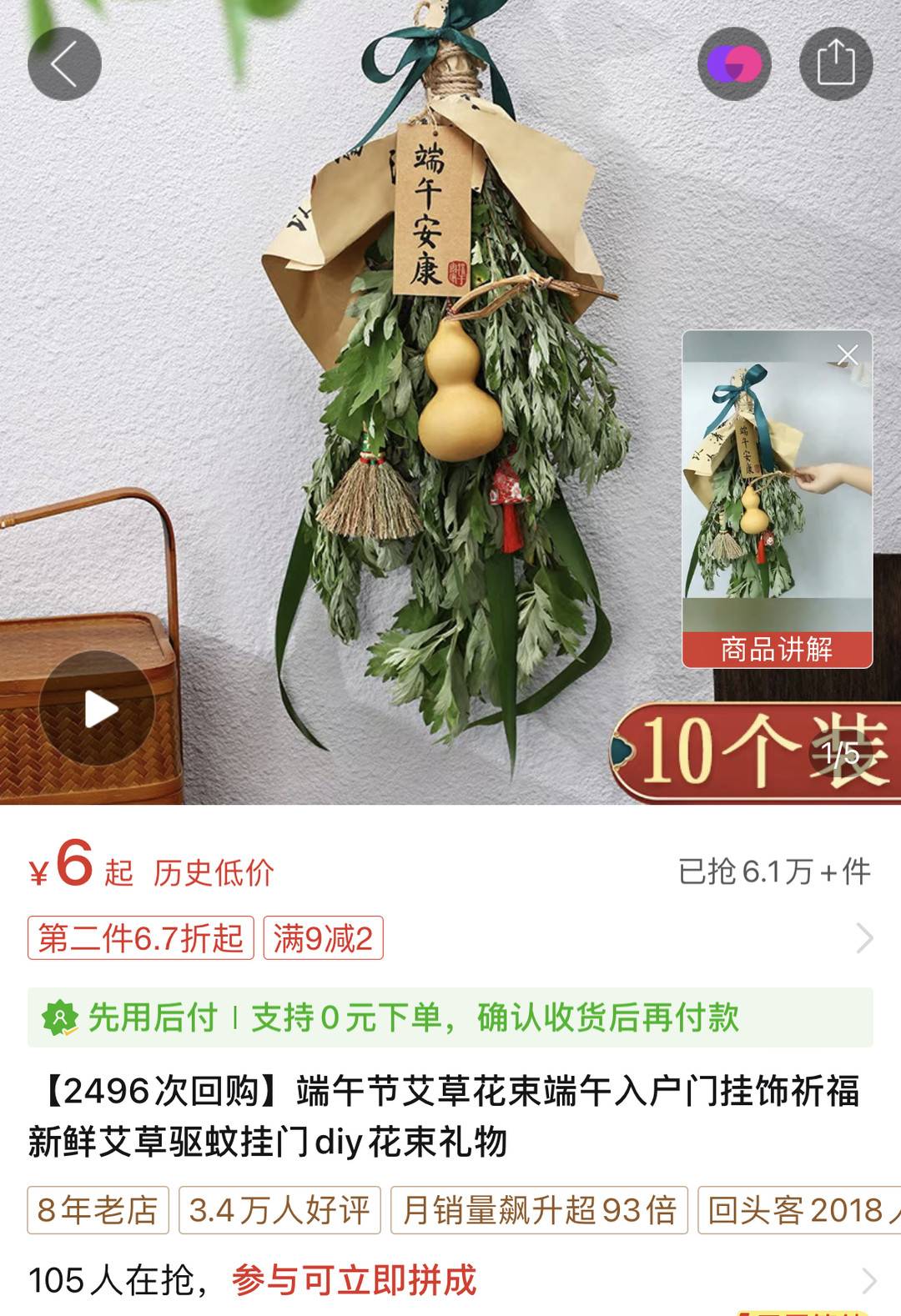Share this product listing

point(836,64)
